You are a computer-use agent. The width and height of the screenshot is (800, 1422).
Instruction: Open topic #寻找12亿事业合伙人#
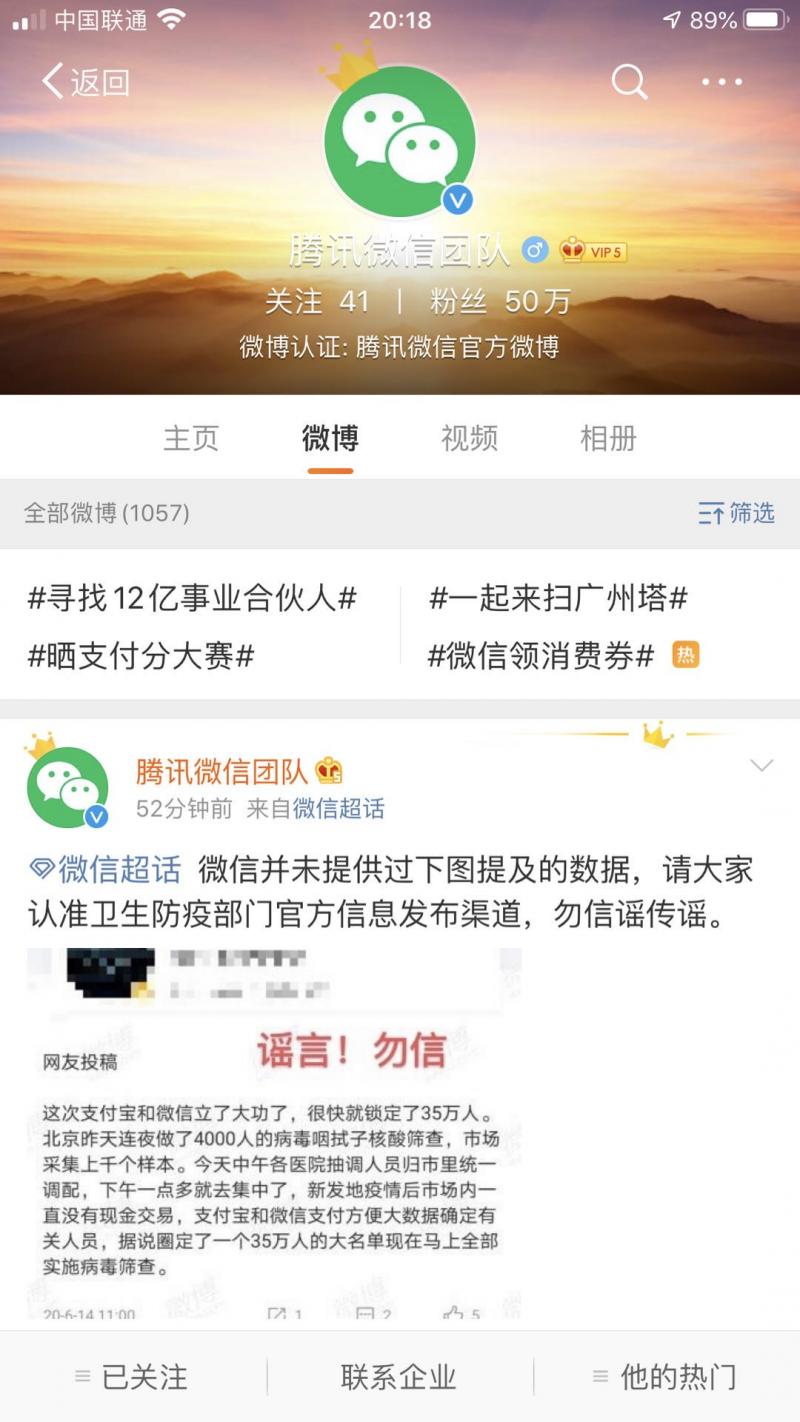click(x=192, y=599)
